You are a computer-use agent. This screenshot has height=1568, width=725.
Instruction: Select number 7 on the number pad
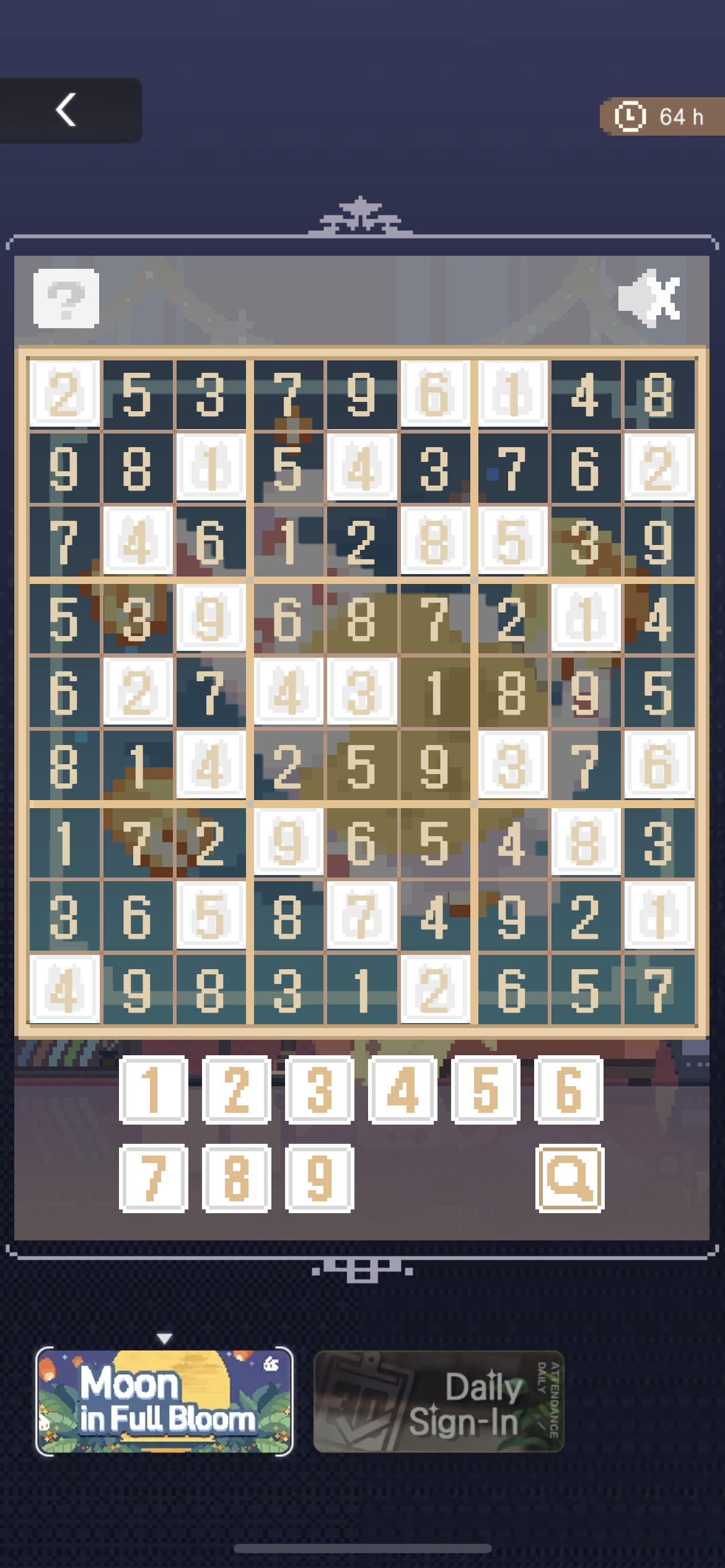coord(152,1175)
